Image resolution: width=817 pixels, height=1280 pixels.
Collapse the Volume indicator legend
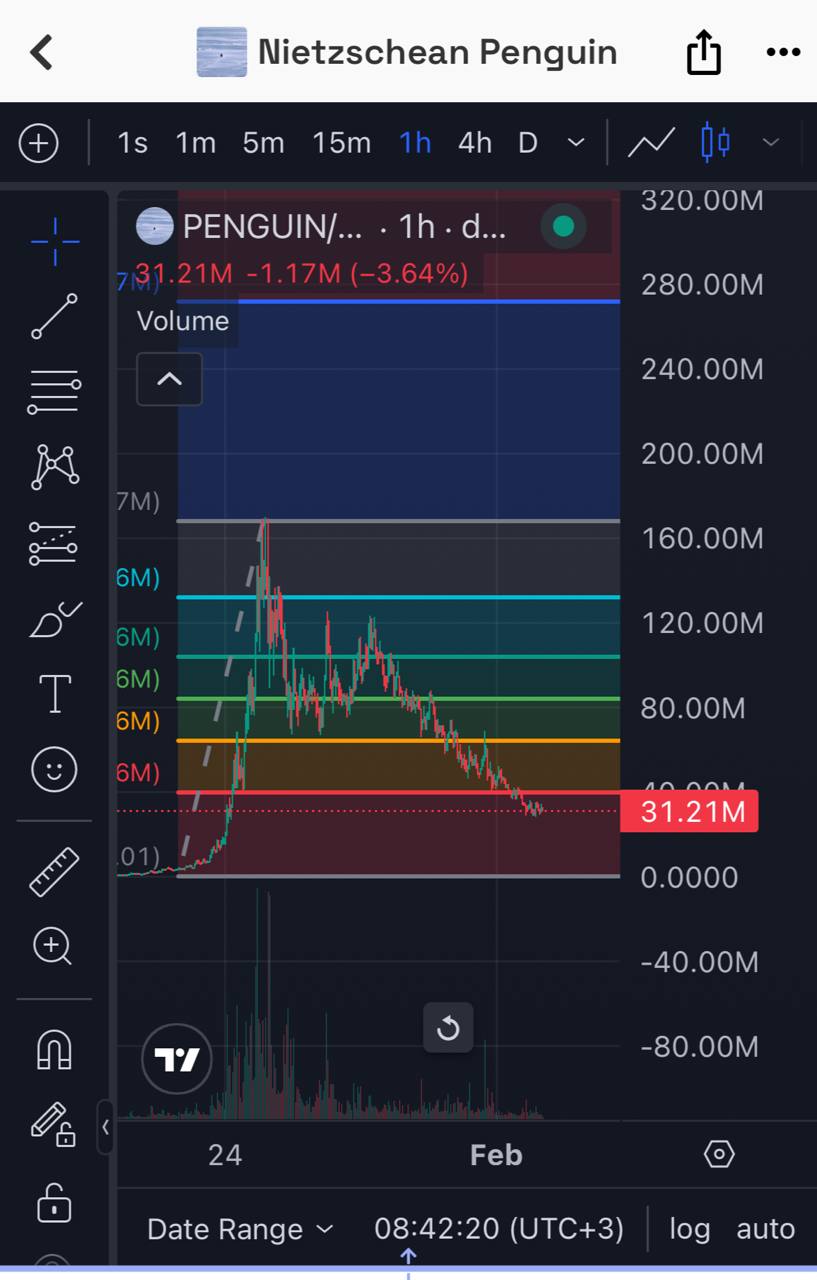(169, 379)
